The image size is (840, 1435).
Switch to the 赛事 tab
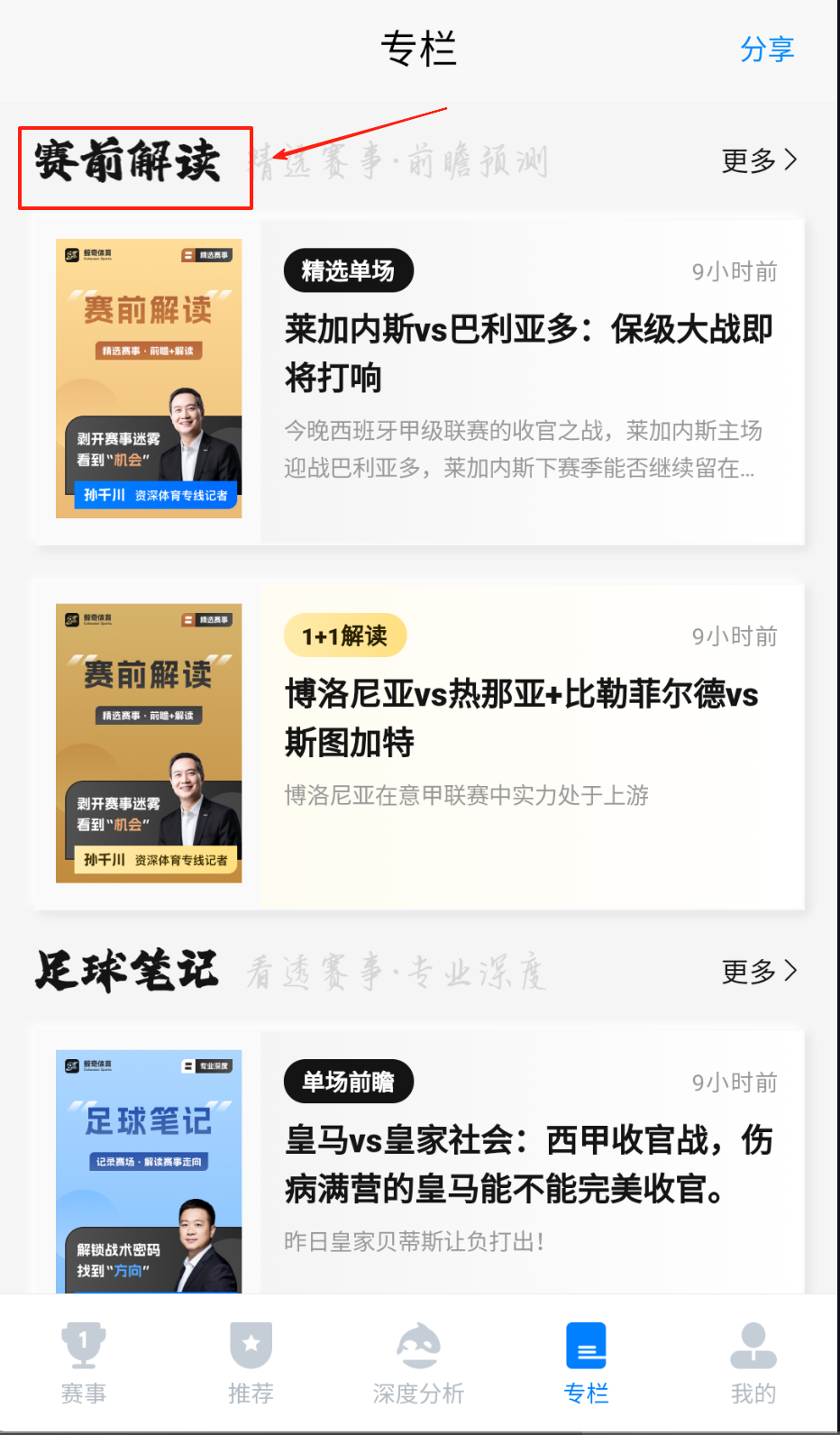(84, 1363)
